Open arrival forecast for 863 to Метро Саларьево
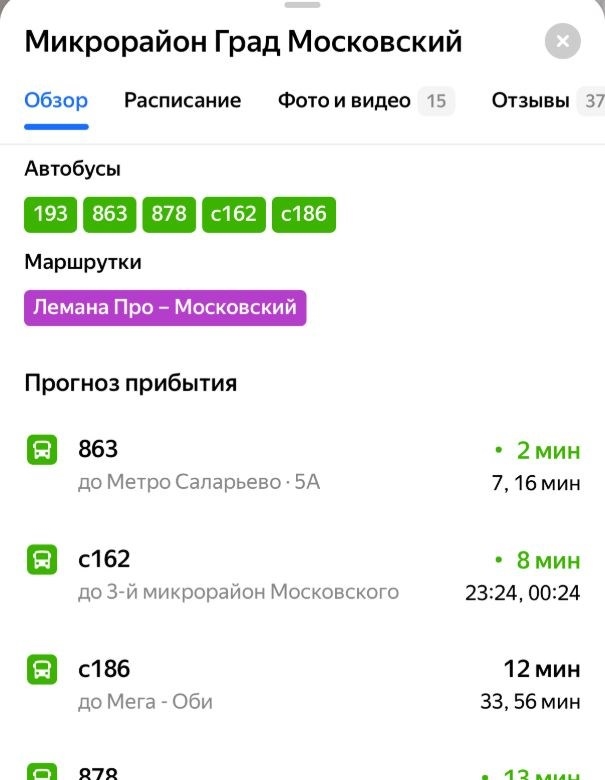The height and width of the screenshot is (780, 605). point(302,466)
